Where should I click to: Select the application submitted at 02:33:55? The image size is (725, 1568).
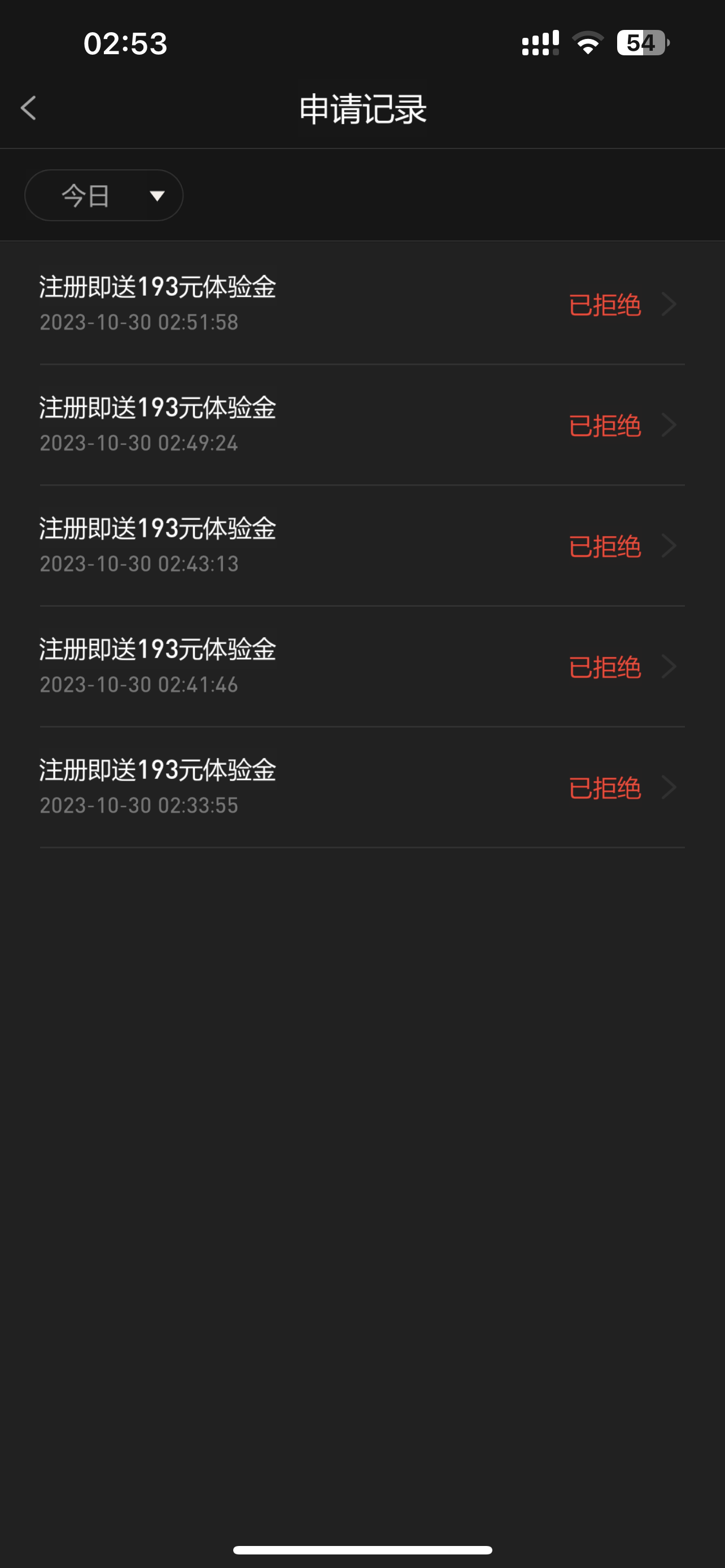coord(361,787)
